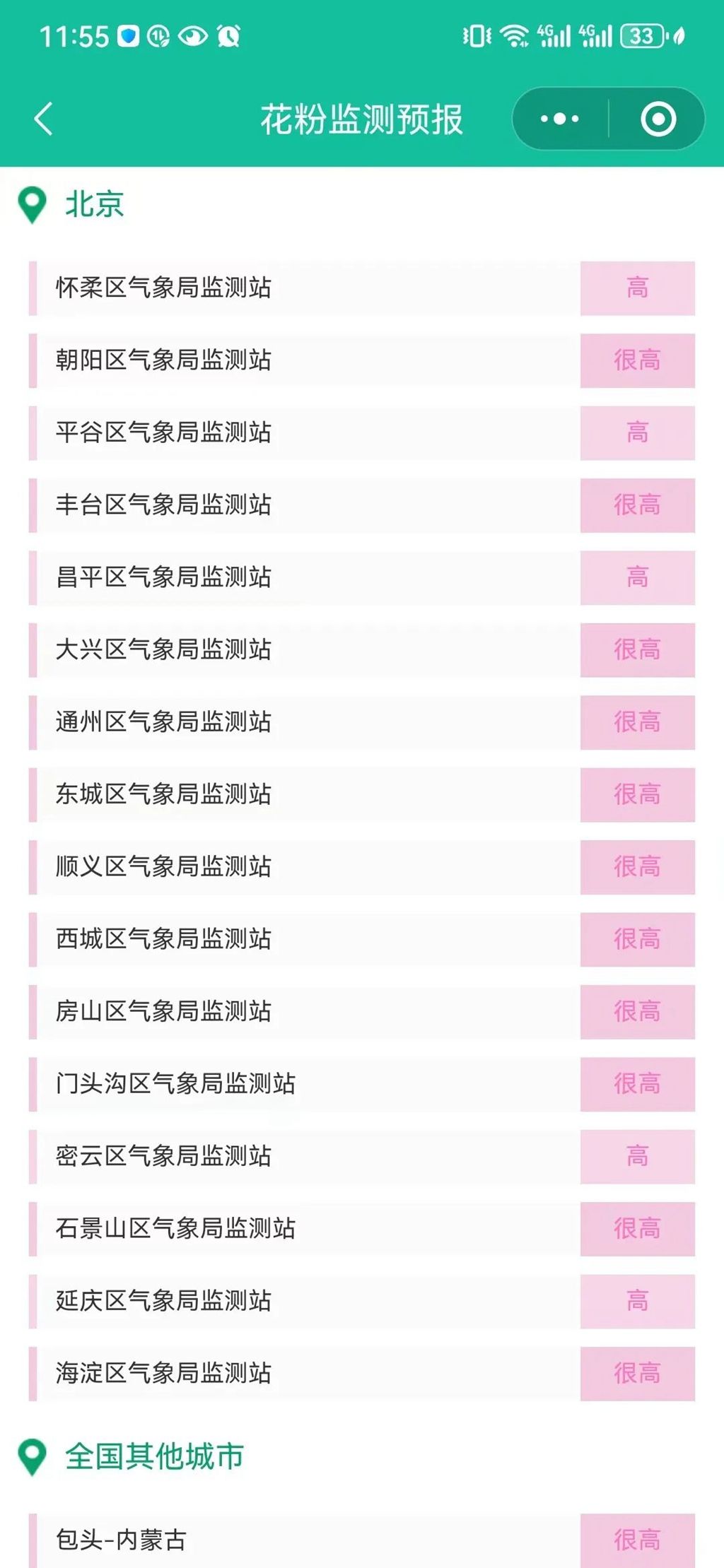Screen dimensions: 724x1568
Task: Tap the 延庆区气象局监测站 row
Action: (361, 1301)
